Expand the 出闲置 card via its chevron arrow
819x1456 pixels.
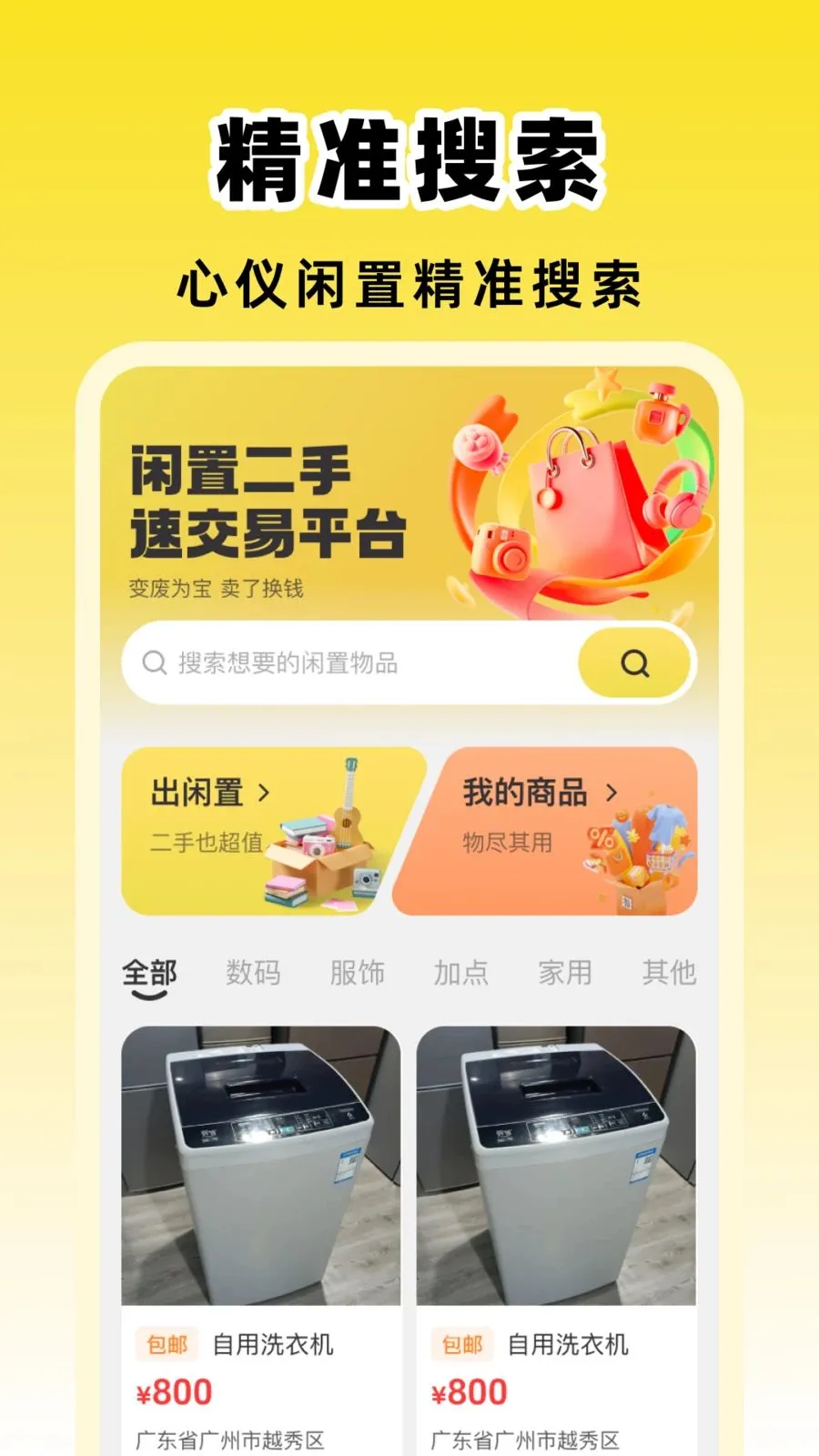pyautogui.click(x=264, y=794)
